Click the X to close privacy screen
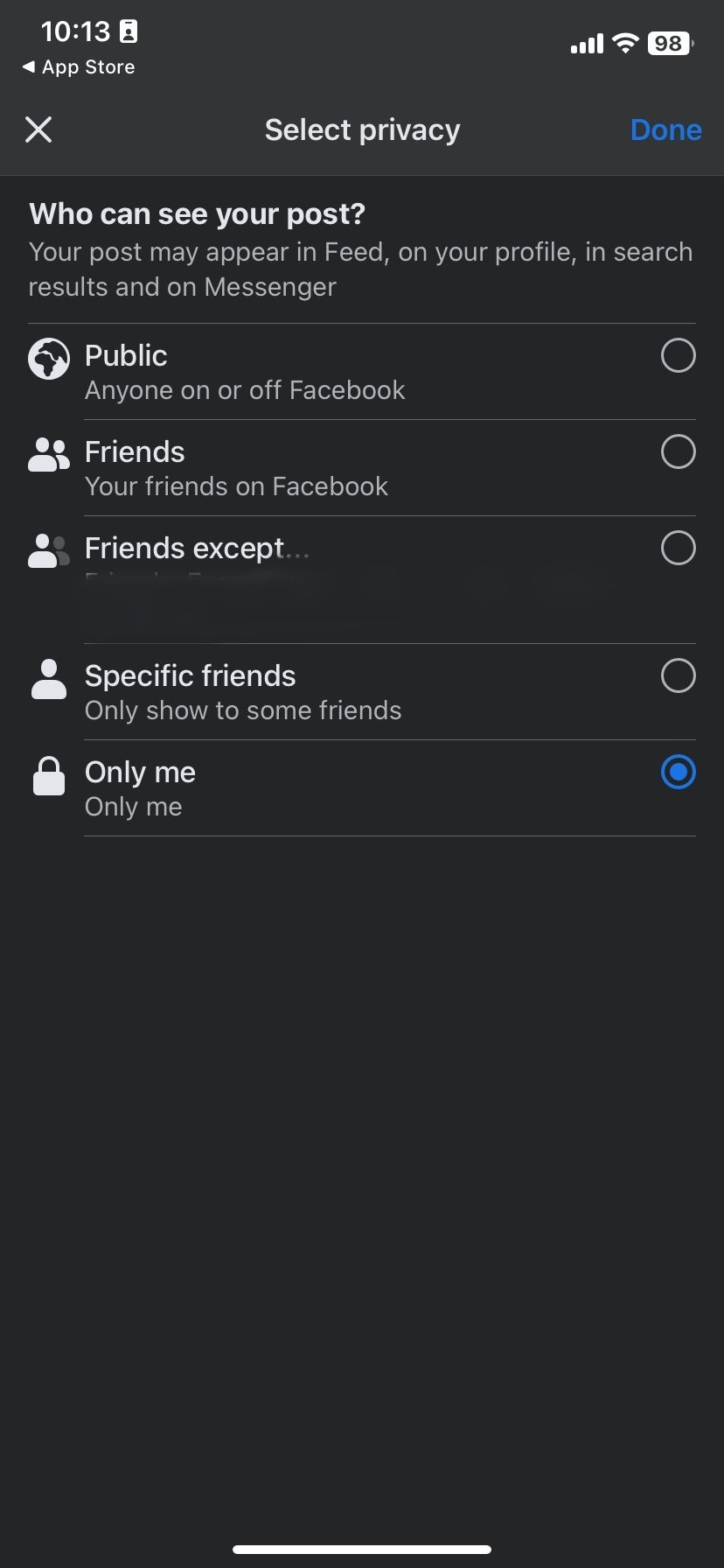724x1568 pixels. point(38,129)
